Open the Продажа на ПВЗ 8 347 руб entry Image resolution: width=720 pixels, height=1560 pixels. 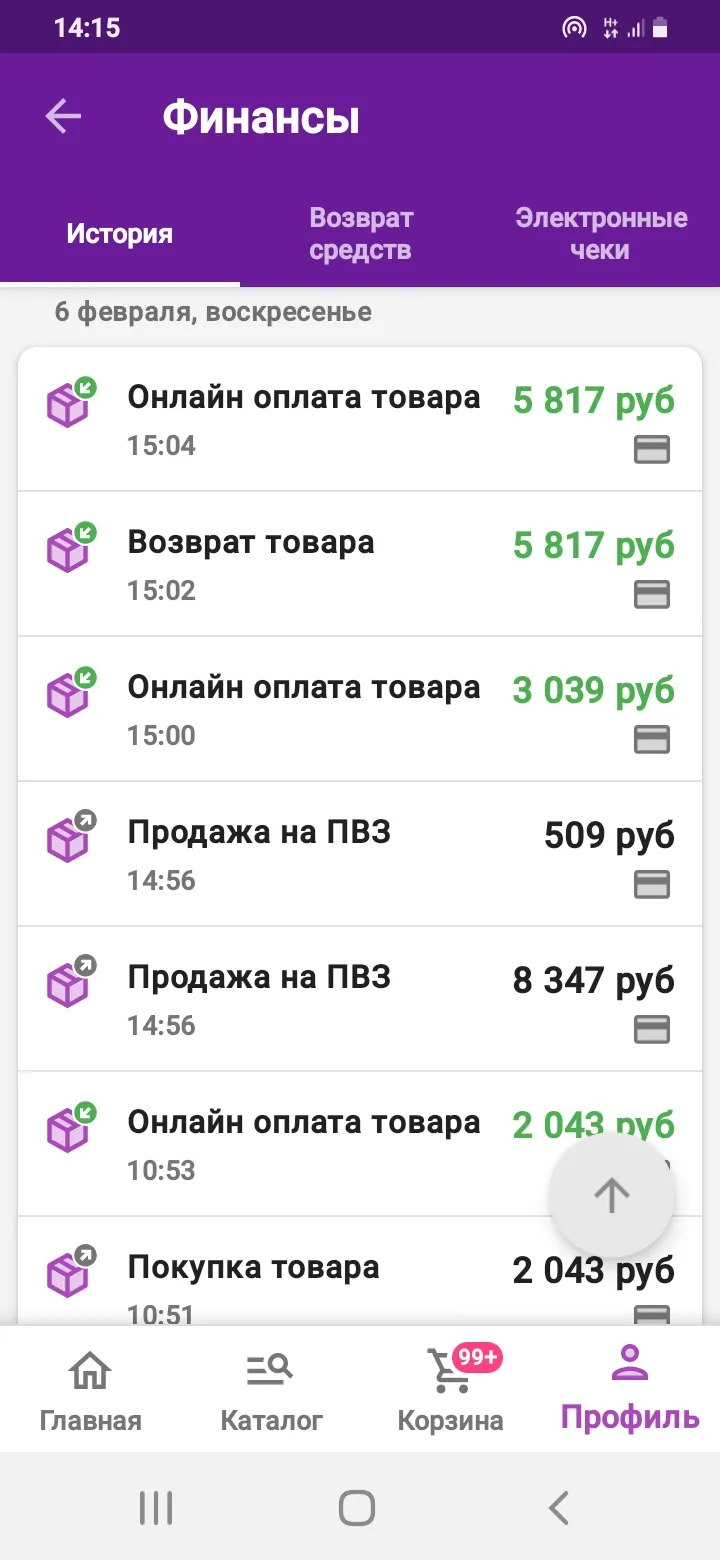(x=360, y=999)
